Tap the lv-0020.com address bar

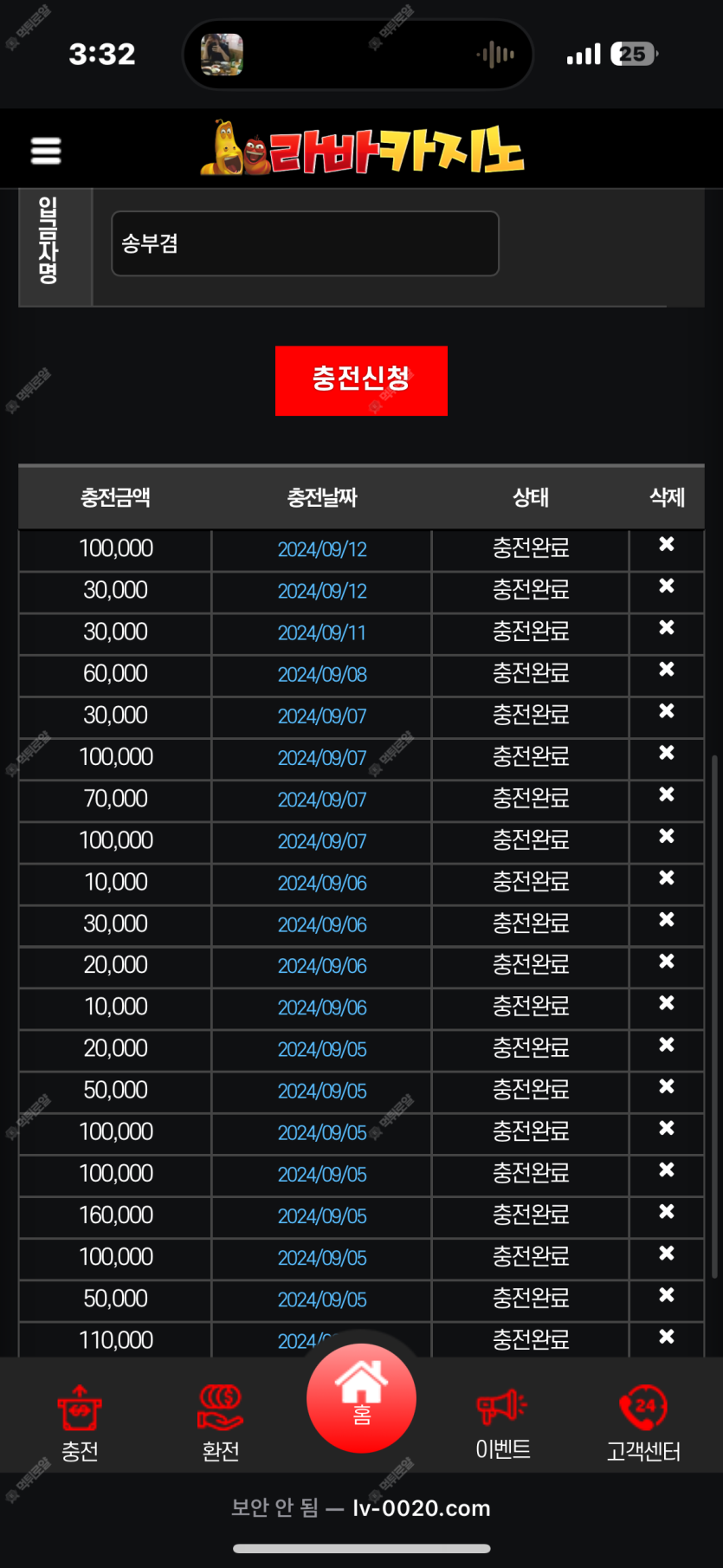(361, 1508)
